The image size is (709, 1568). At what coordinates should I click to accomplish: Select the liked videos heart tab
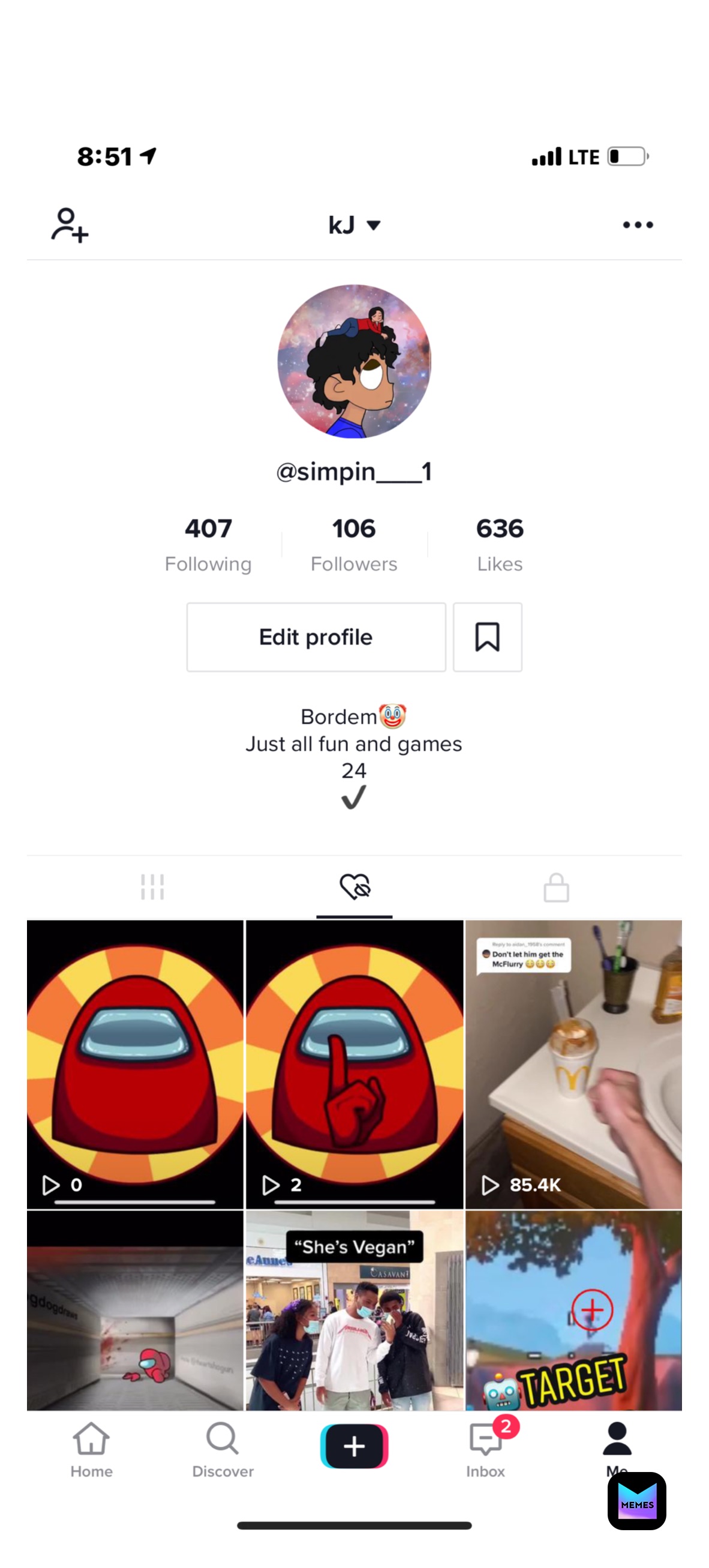[x=354, y=887]
